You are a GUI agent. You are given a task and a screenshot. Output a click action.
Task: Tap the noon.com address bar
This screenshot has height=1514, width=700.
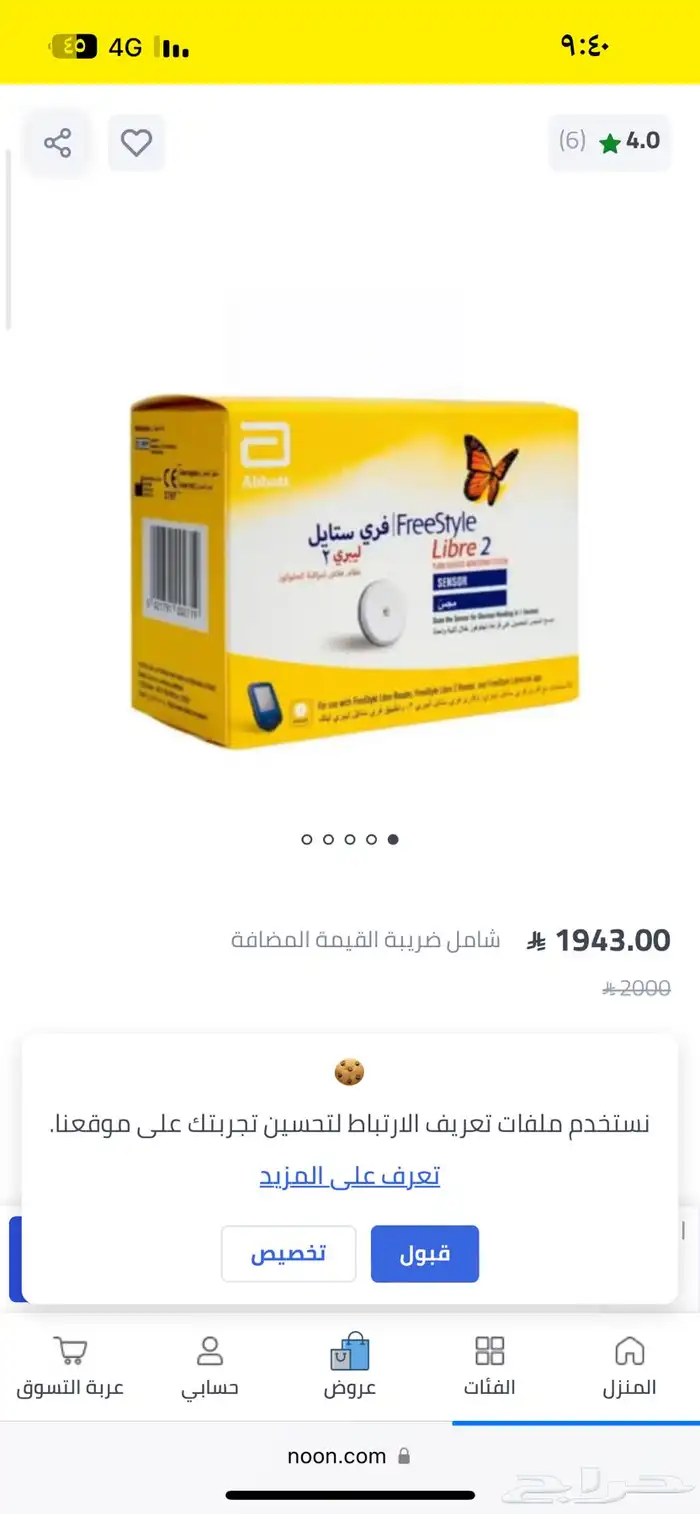(348, 1456)
